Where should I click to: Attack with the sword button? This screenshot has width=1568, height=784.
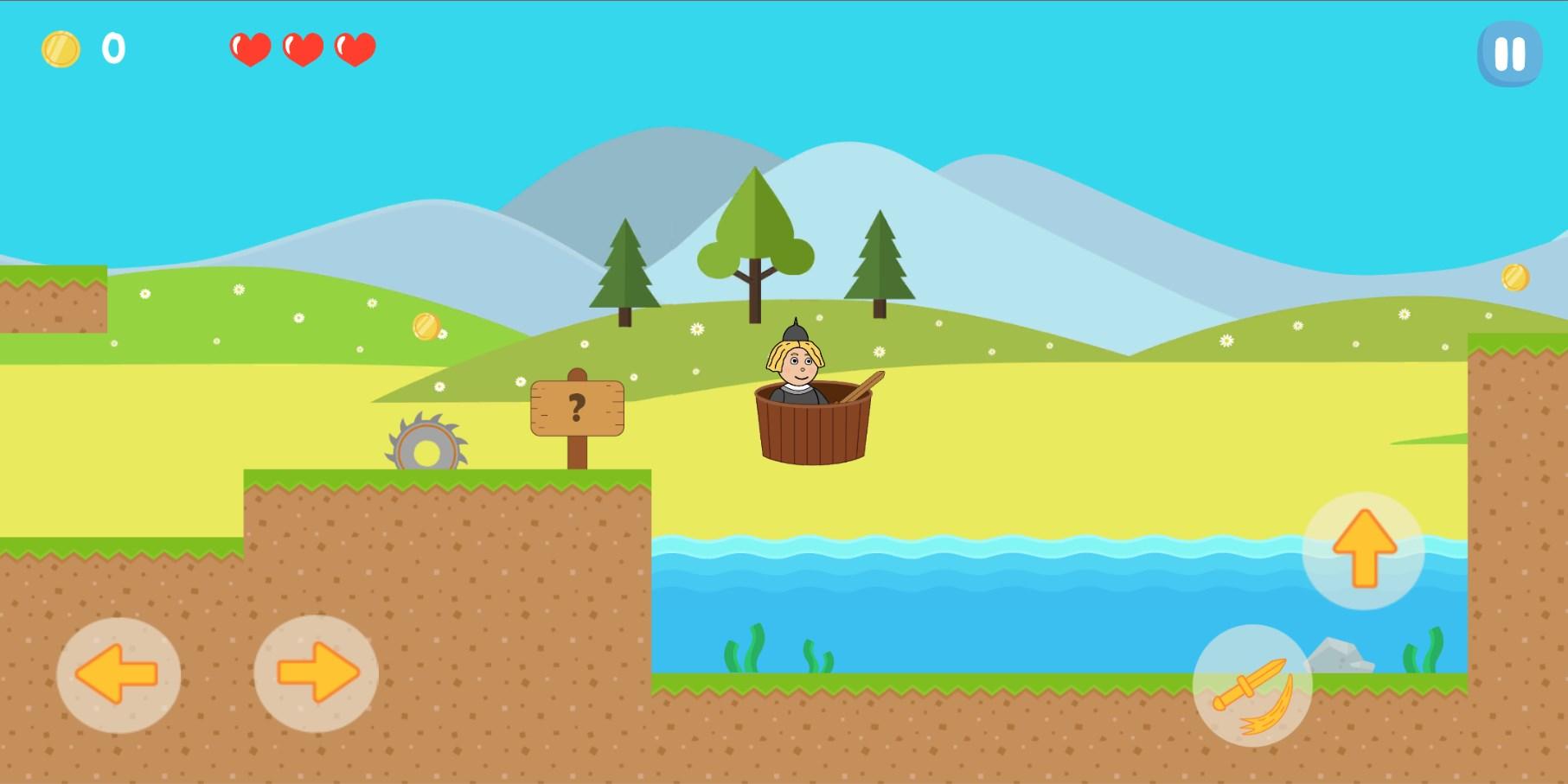(x=1252, y=685)
